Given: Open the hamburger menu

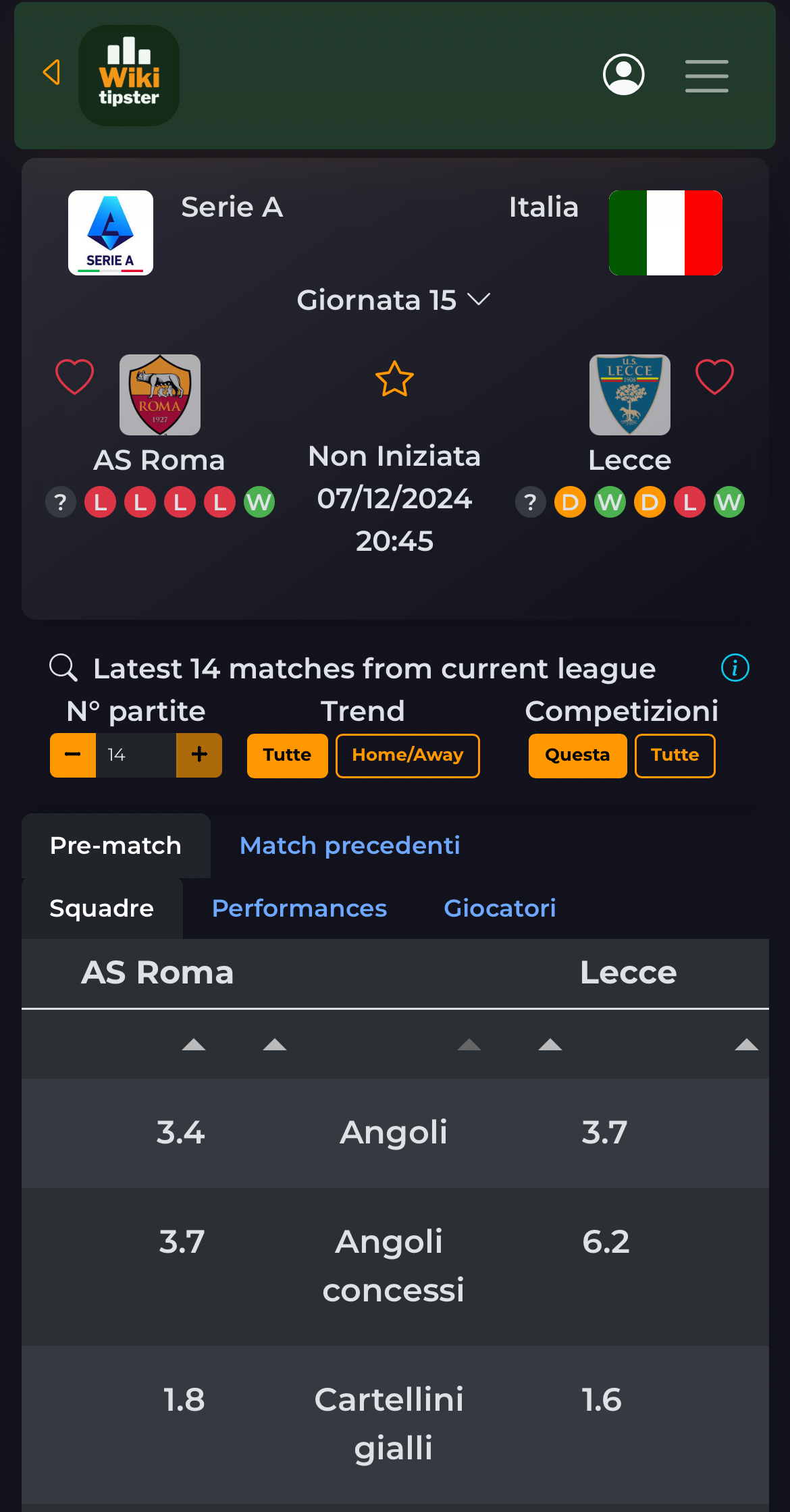Looking at the screenshot, I should tap(706, 76).
